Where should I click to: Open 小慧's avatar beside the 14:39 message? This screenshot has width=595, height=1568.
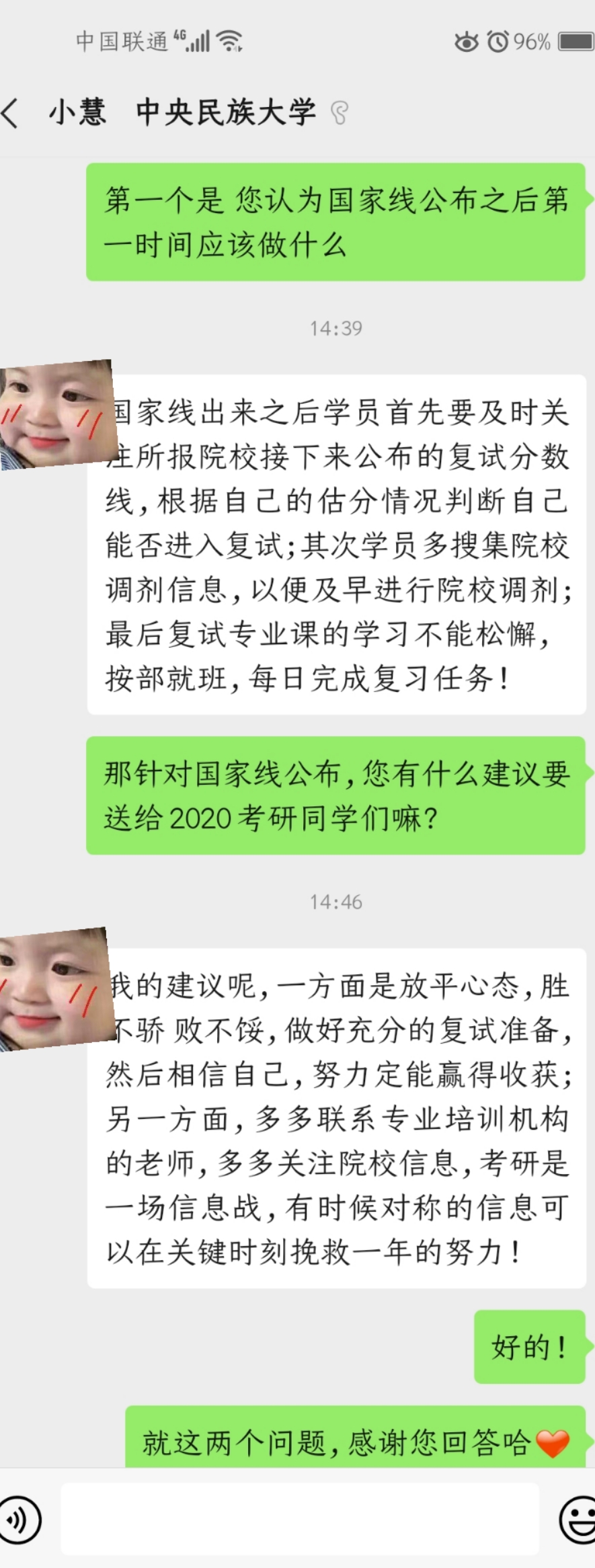tap(54, 414)
